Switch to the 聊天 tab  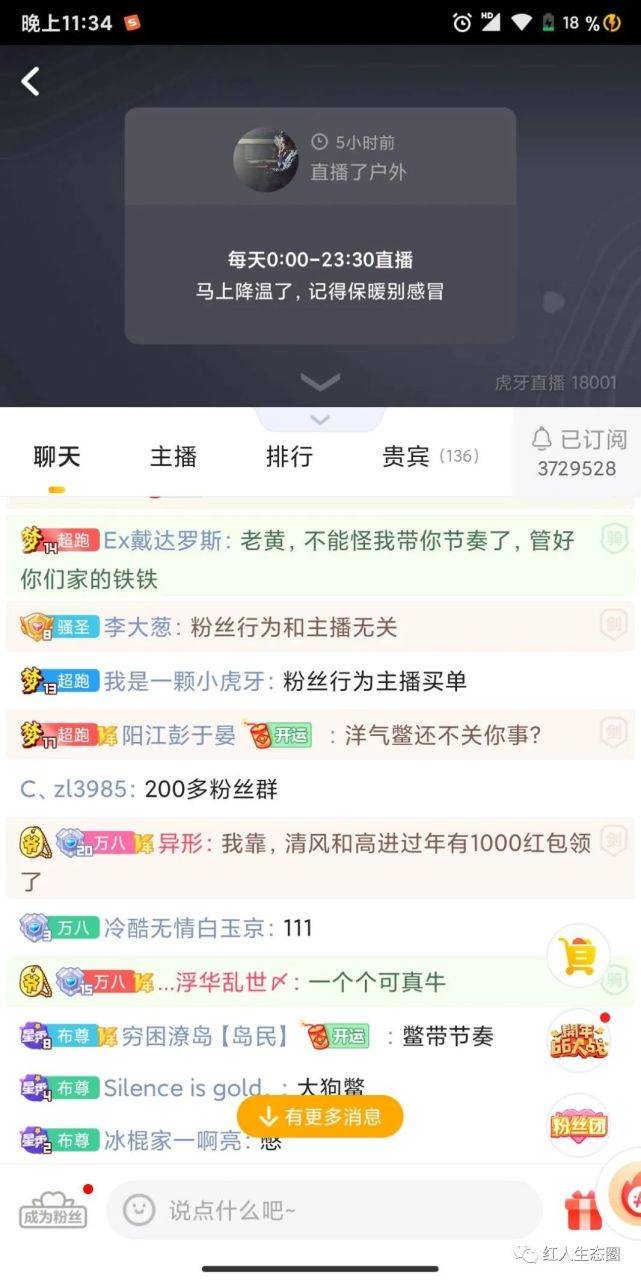[56, 458]
